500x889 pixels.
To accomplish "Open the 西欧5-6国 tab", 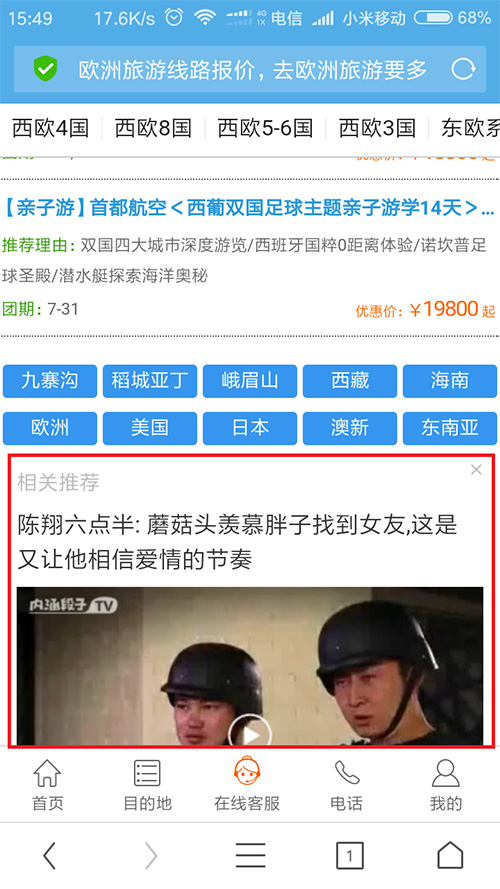I will coord(265,129).
